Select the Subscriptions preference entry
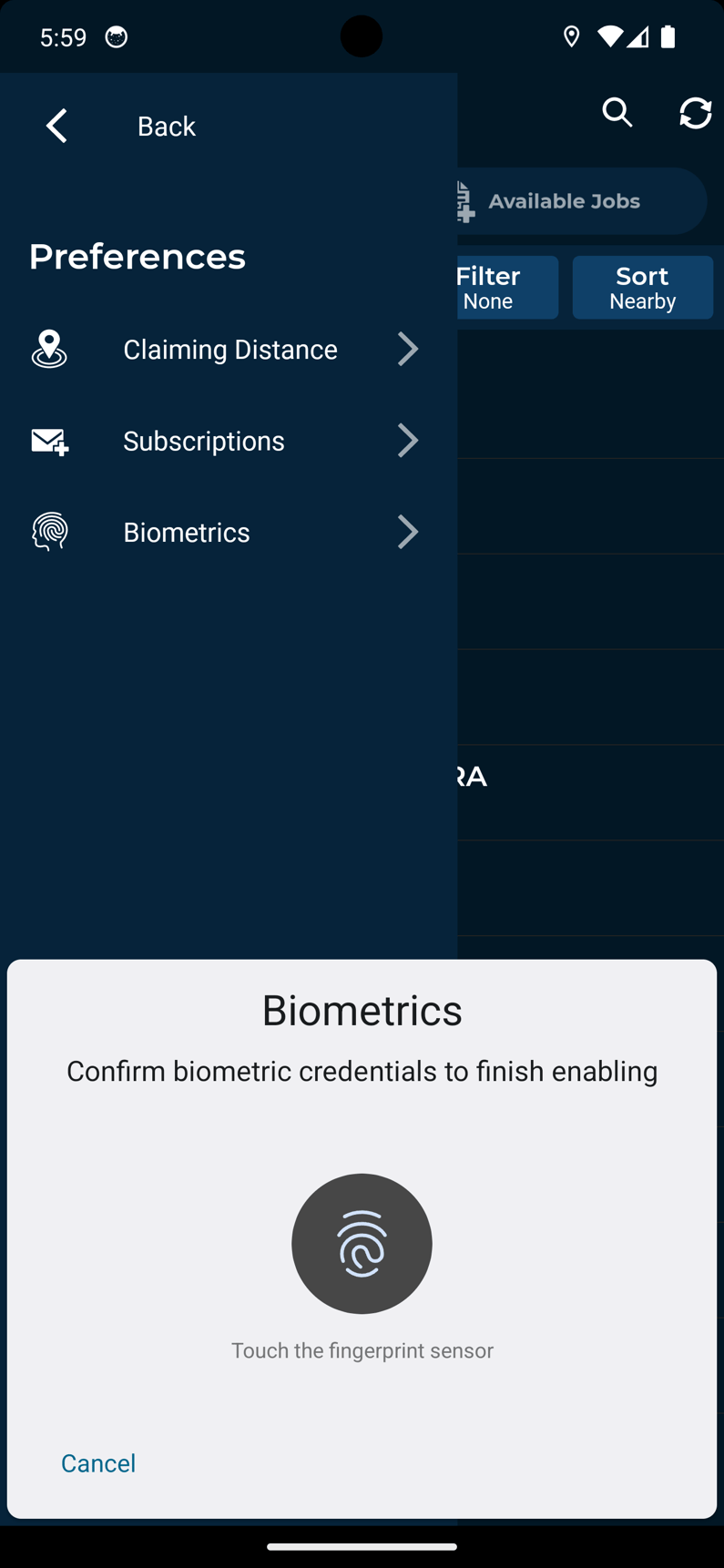The height and width of the screenshot is (1568, 724). pyautogui.click(x=204, y=440)
